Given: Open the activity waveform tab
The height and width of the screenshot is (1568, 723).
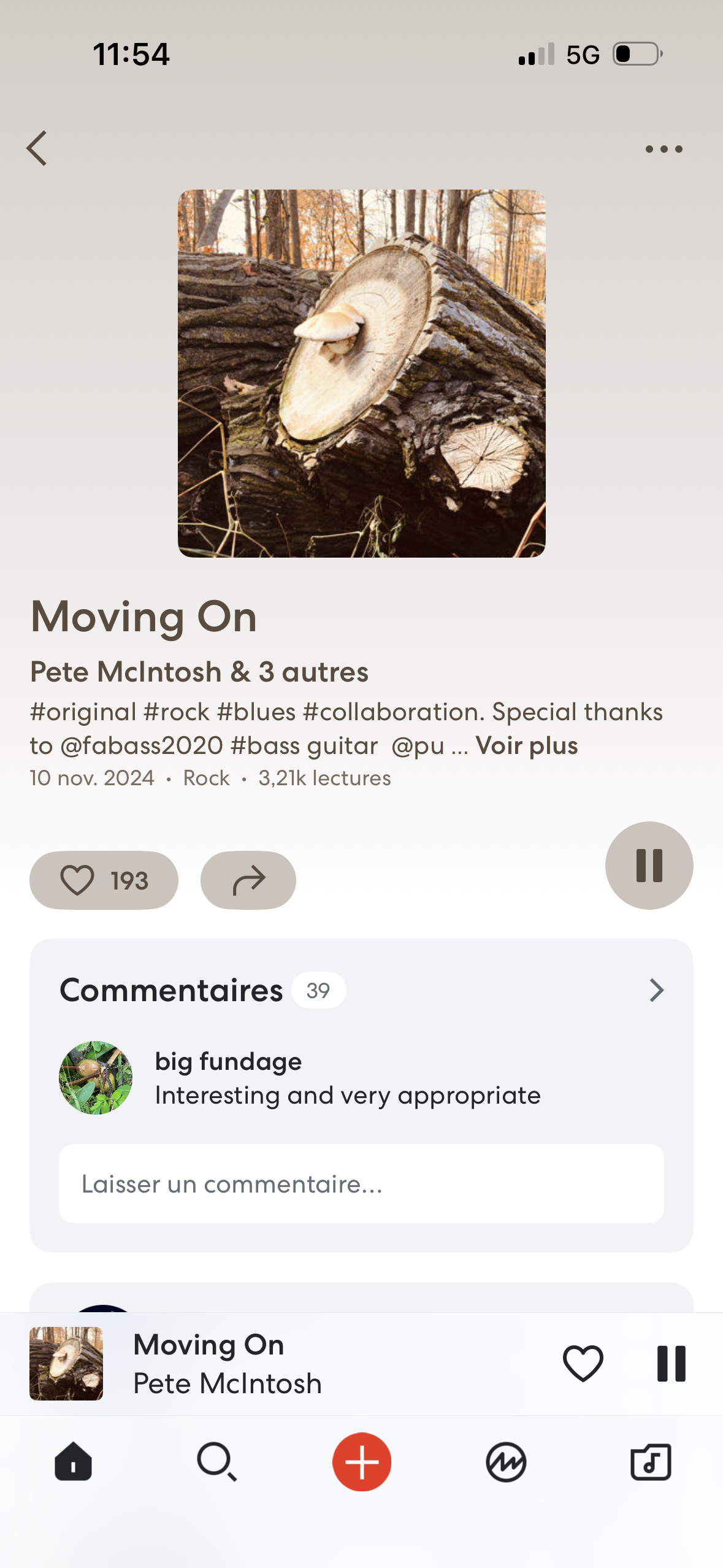Looking at the screenshot, I should pos(506,1462).
